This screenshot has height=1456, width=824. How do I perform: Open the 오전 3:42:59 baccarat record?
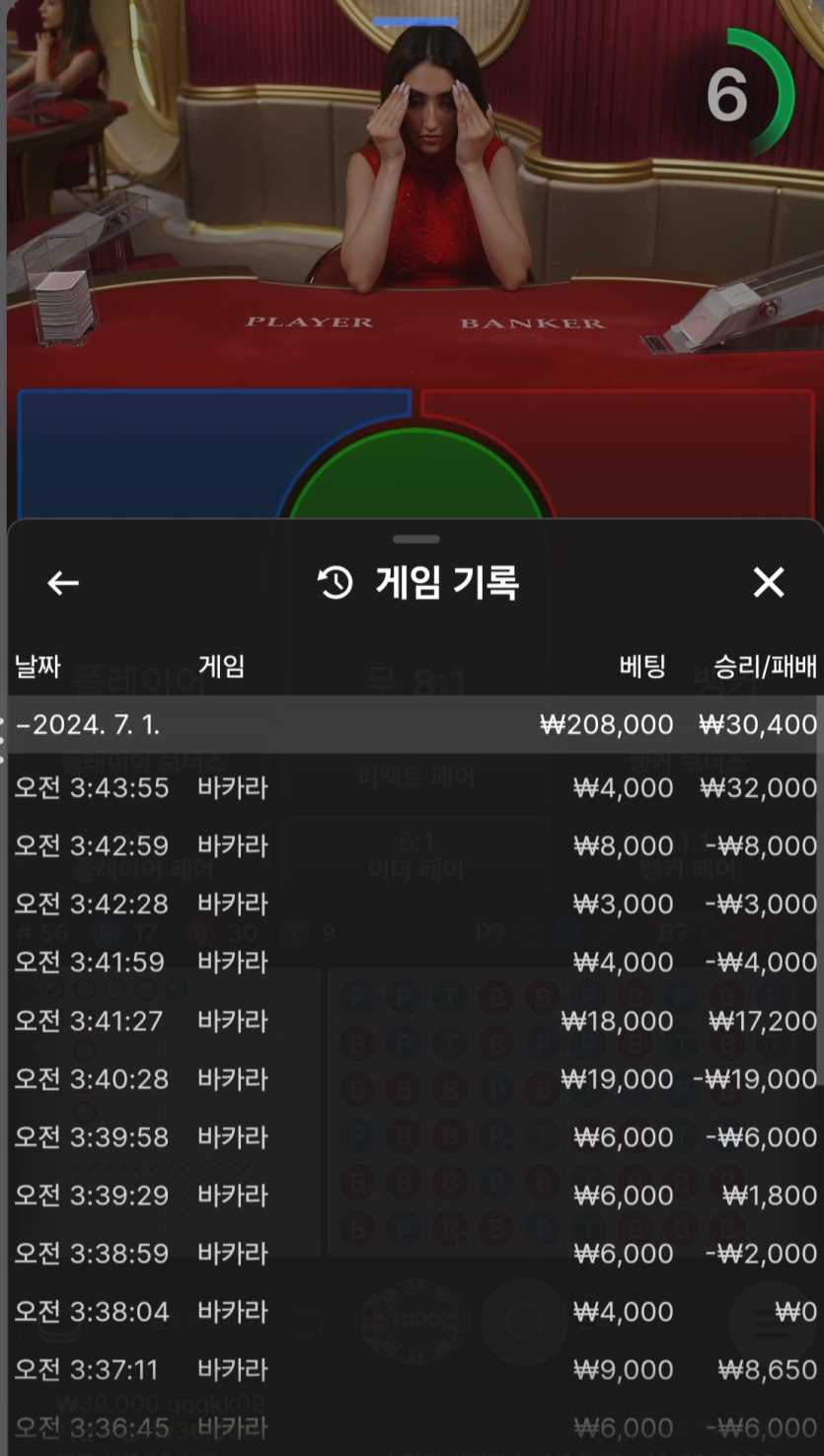[x=414, y=845]
